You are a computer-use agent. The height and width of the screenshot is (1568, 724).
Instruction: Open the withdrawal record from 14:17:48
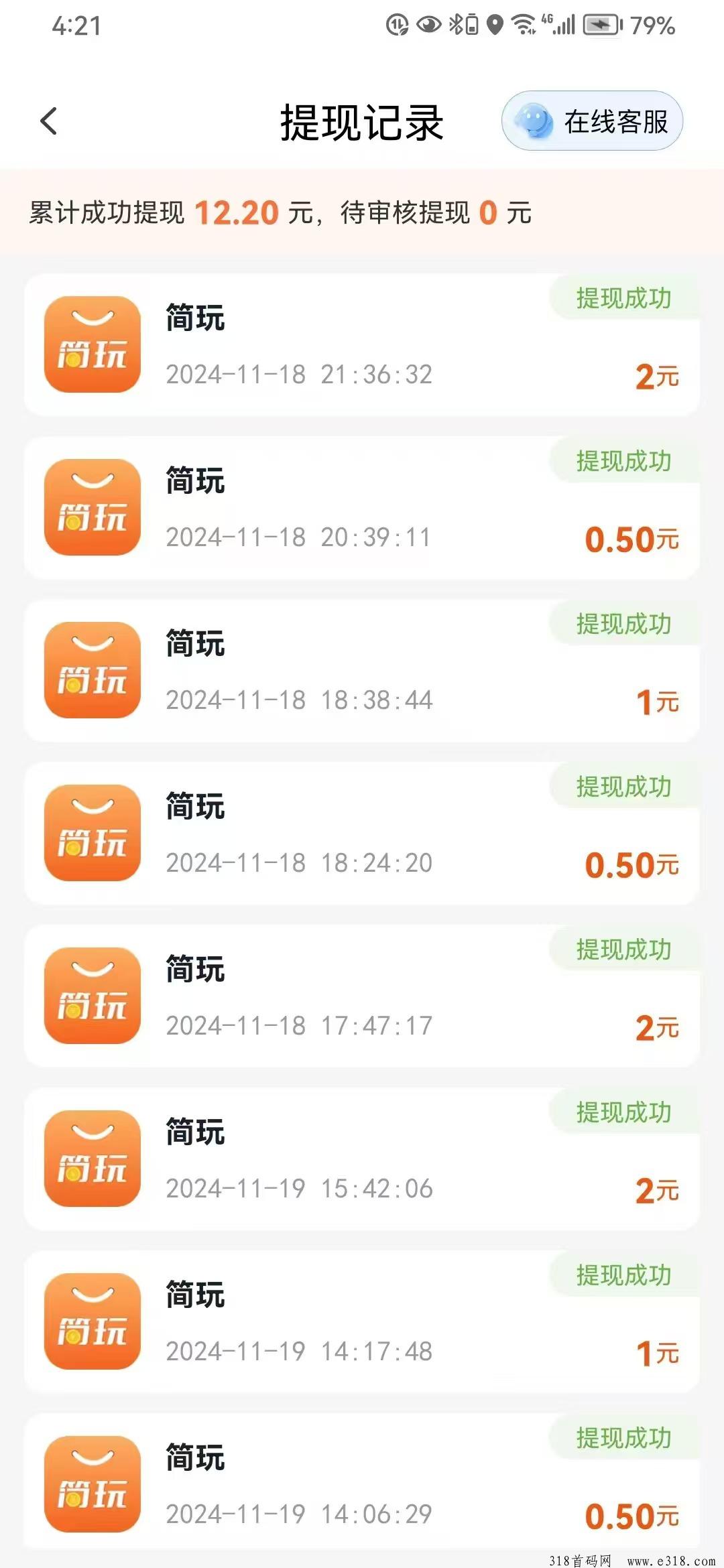362,1321
